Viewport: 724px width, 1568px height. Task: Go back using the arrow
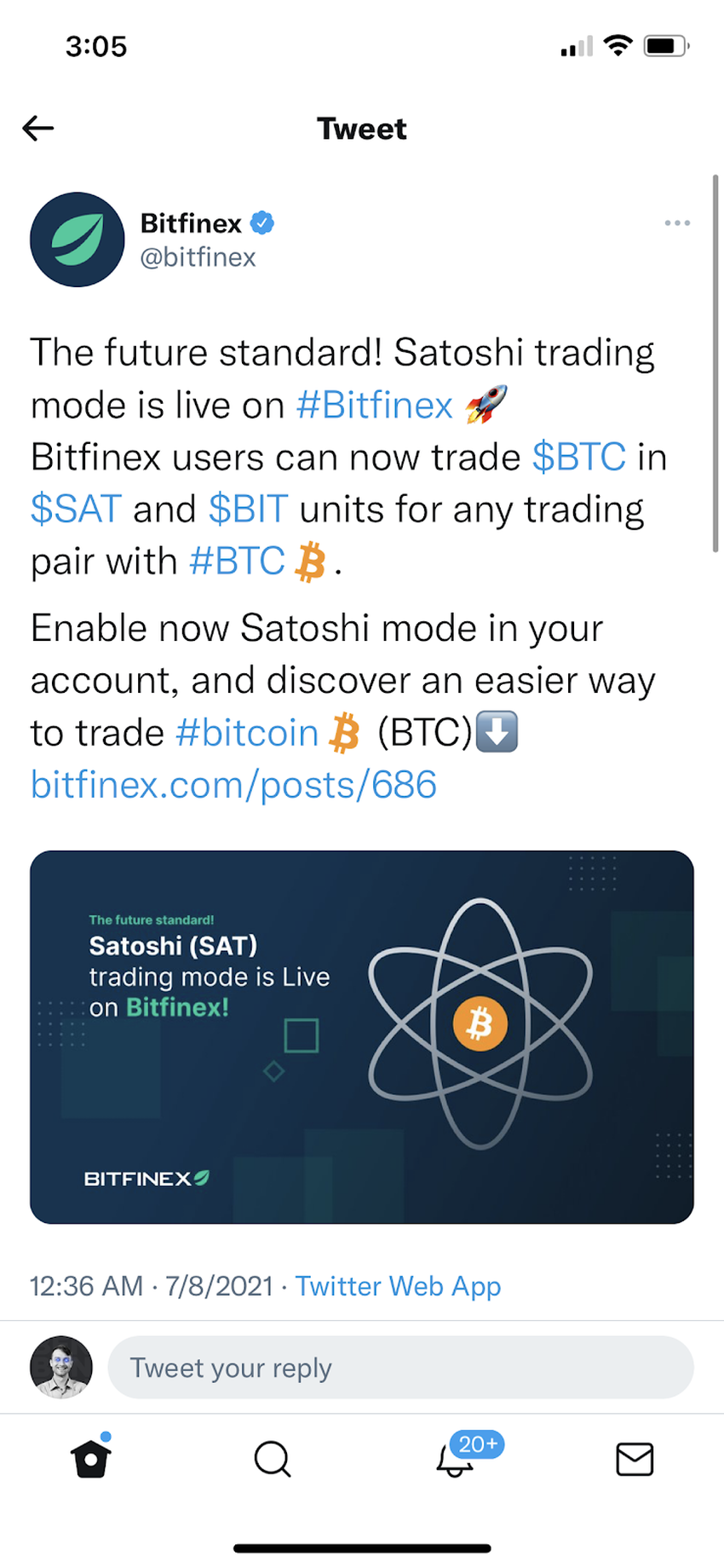point(38,129)
